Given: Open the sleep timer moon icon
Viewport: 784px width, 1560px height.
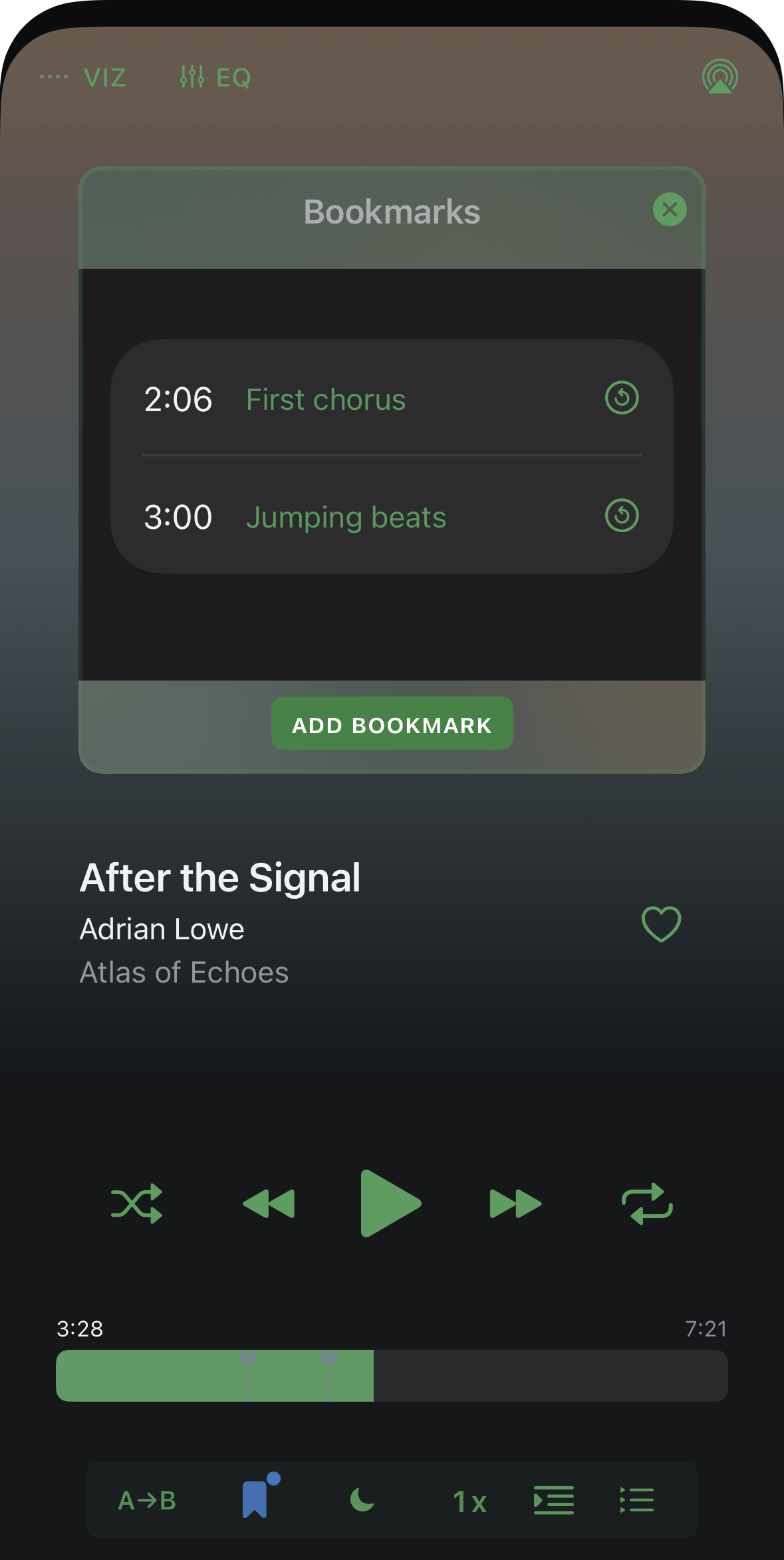Looking at the screenshot, I should coord(362,1500).
